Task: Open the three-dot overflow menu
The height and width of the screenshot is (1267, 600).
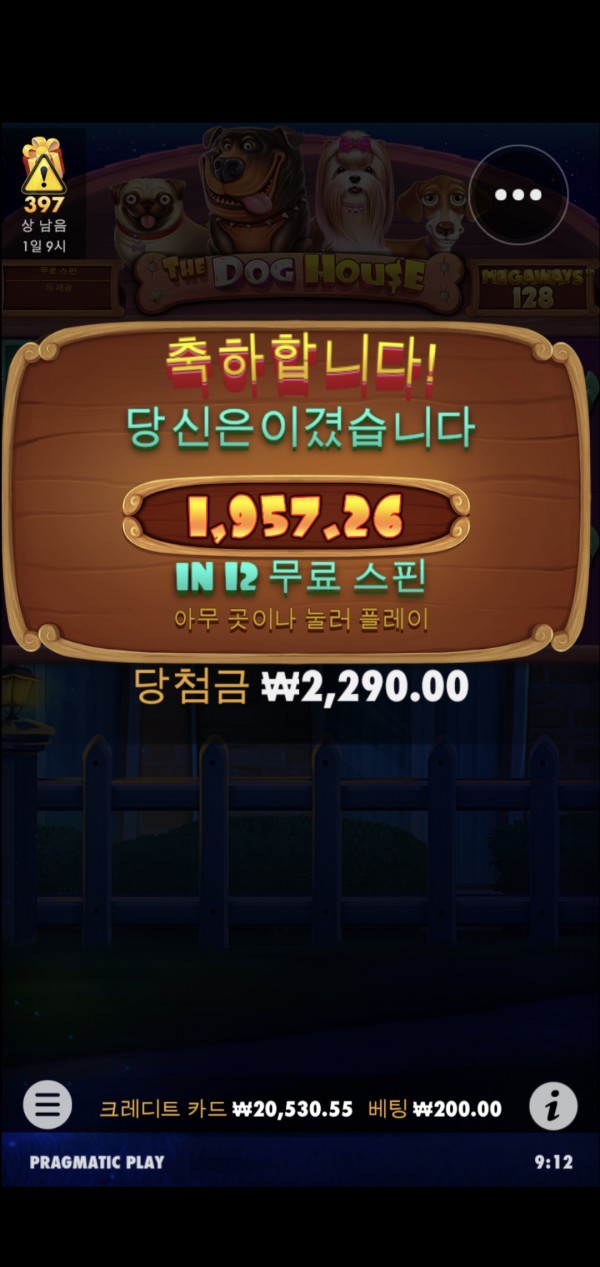Action: coord(518,195)
